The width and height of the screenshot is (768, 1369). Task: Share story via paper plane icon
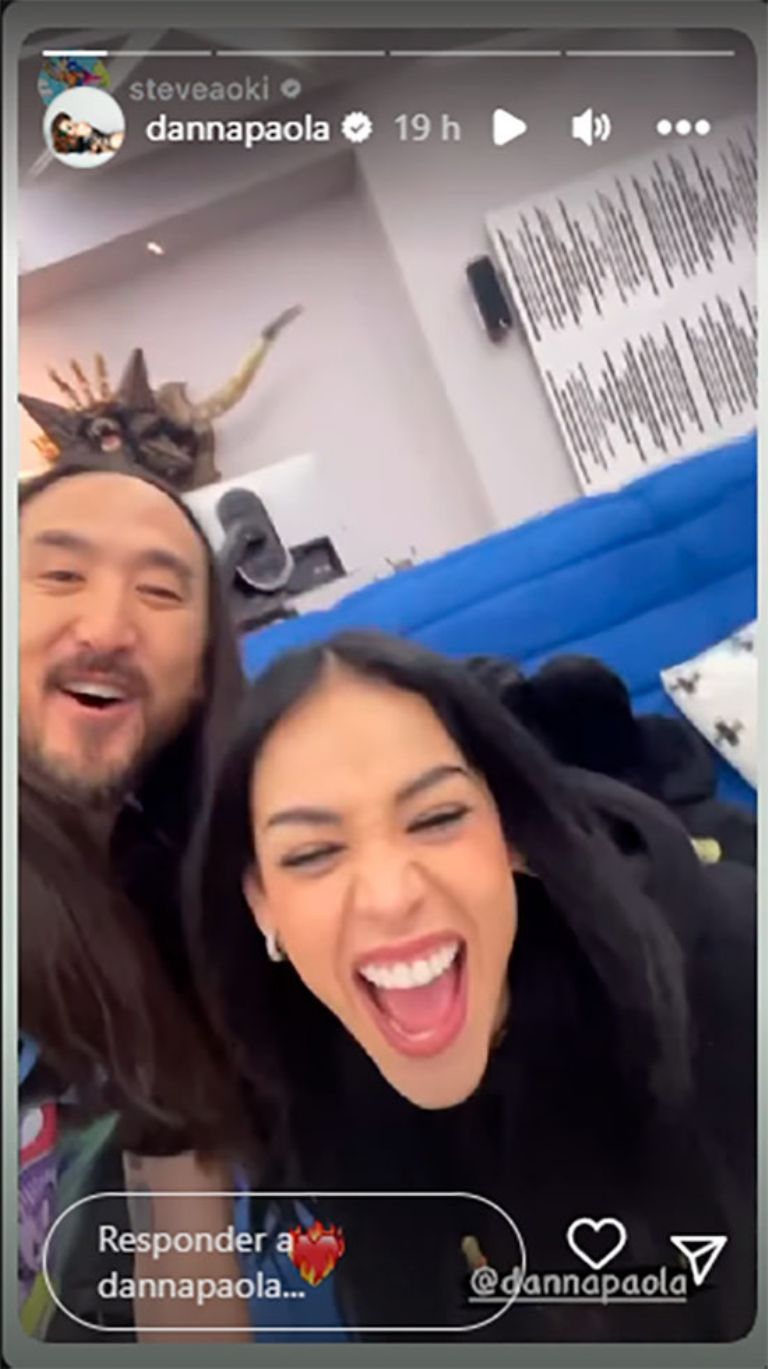697,1258
